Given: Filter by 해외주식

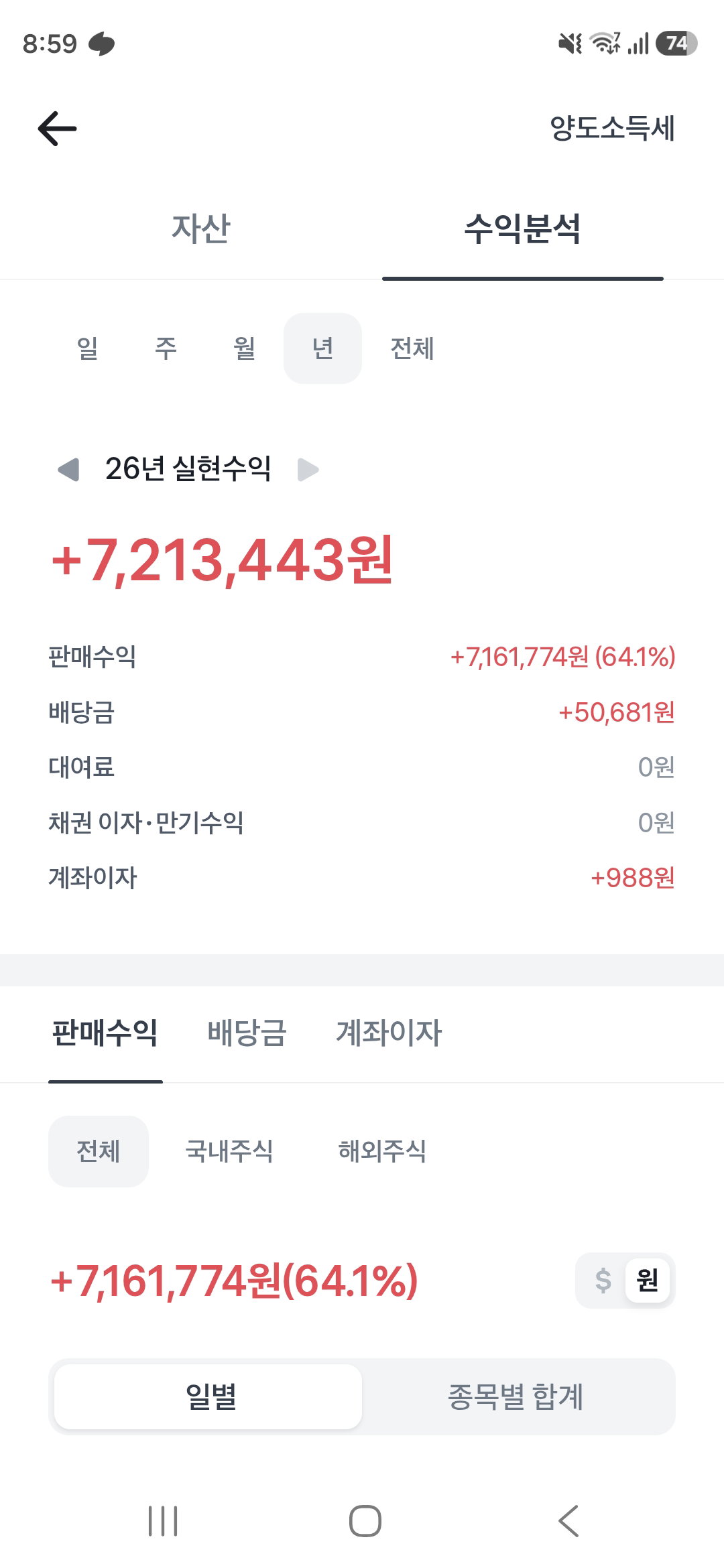Looking at the screenshot, I should click(382, 1151).
